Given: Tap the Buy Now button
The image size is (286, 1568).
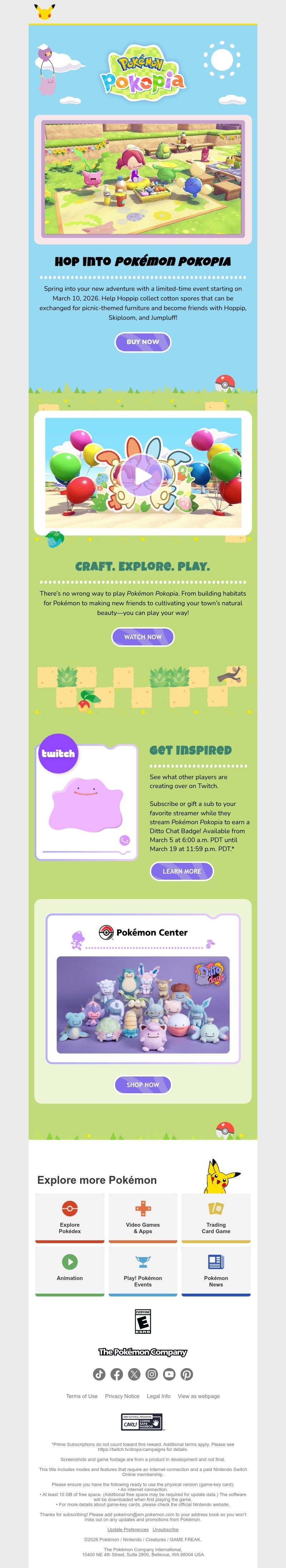Looking at the screenshot, I should click(142, 342).
